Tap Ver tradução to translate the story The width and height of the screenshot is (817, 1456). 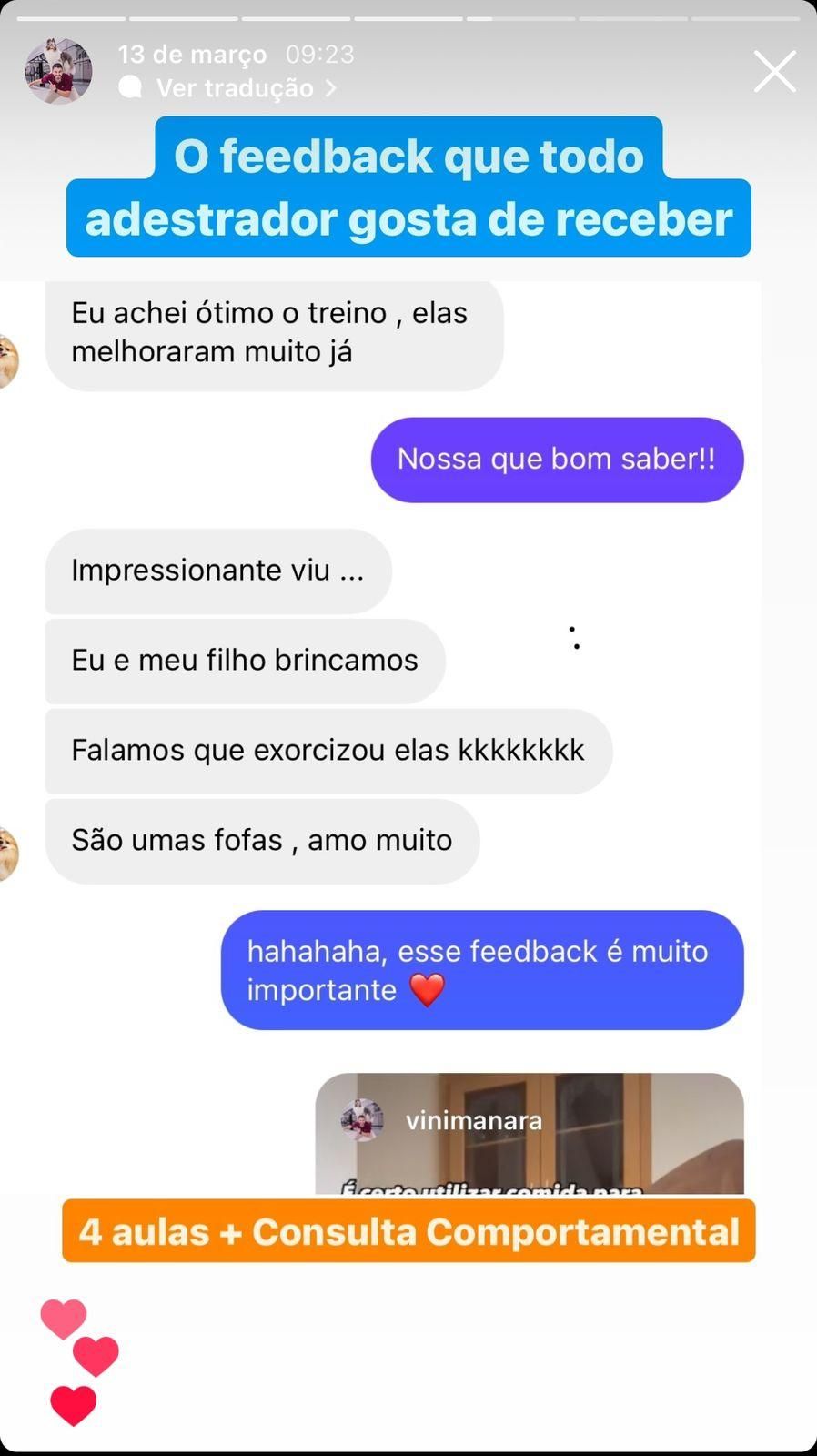point(235,88)
